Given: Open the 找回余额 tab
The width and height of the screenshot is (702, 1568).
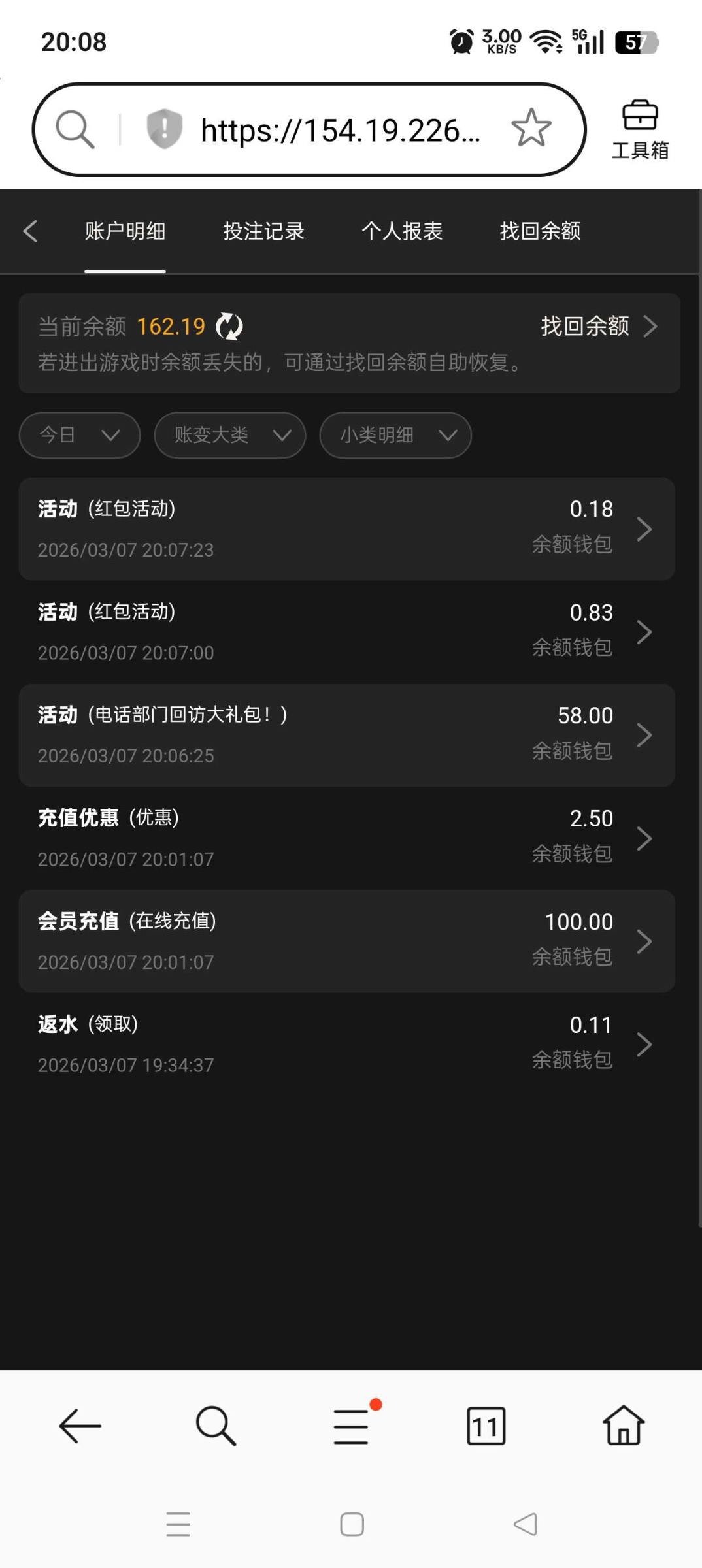Looking at the screenshot, I should (540, 231).
